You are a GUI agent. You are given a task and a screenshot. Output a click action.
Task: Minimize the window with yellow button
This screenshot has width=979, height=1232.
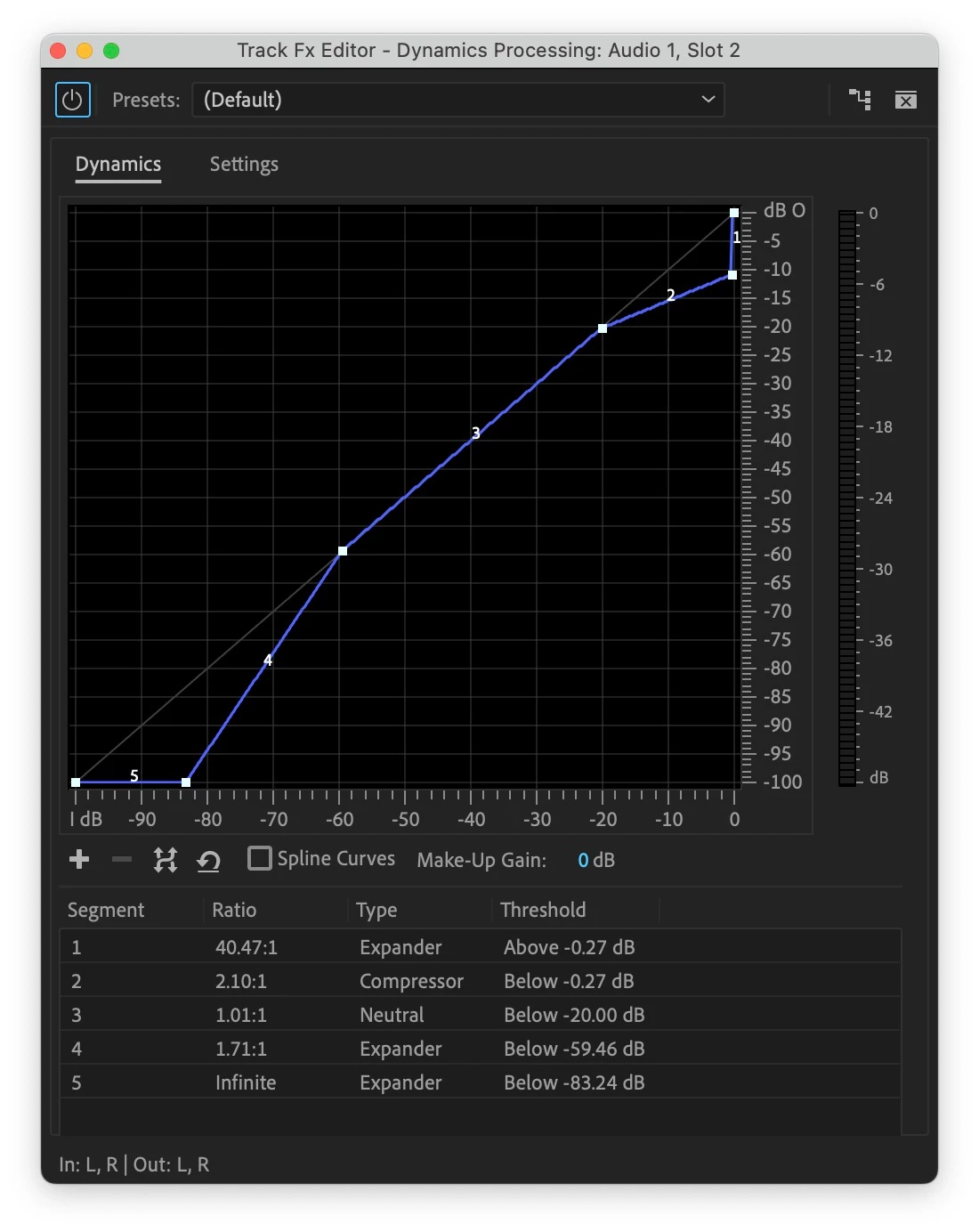[85, 51]
